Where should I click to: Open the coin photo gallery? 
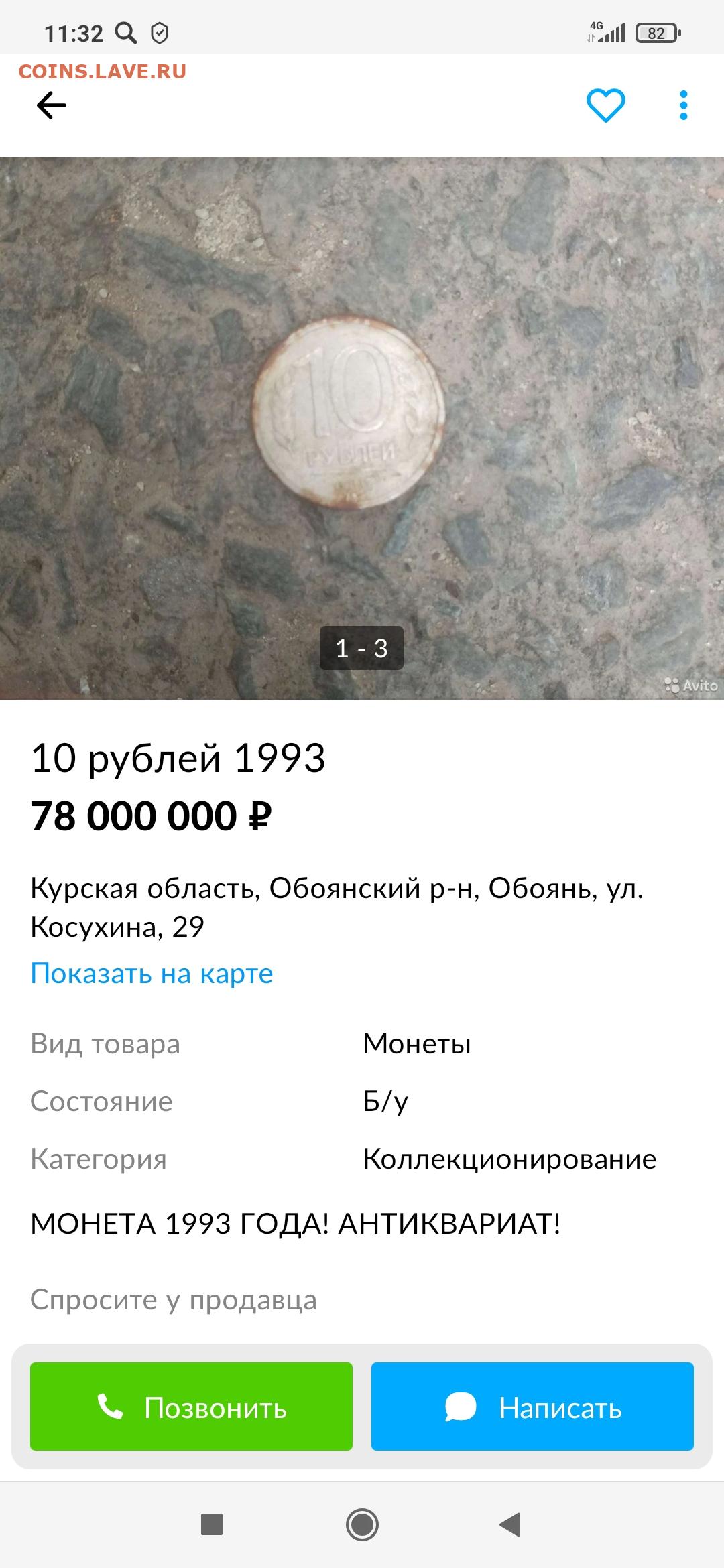pyautogui.click(x=362, y=428)
